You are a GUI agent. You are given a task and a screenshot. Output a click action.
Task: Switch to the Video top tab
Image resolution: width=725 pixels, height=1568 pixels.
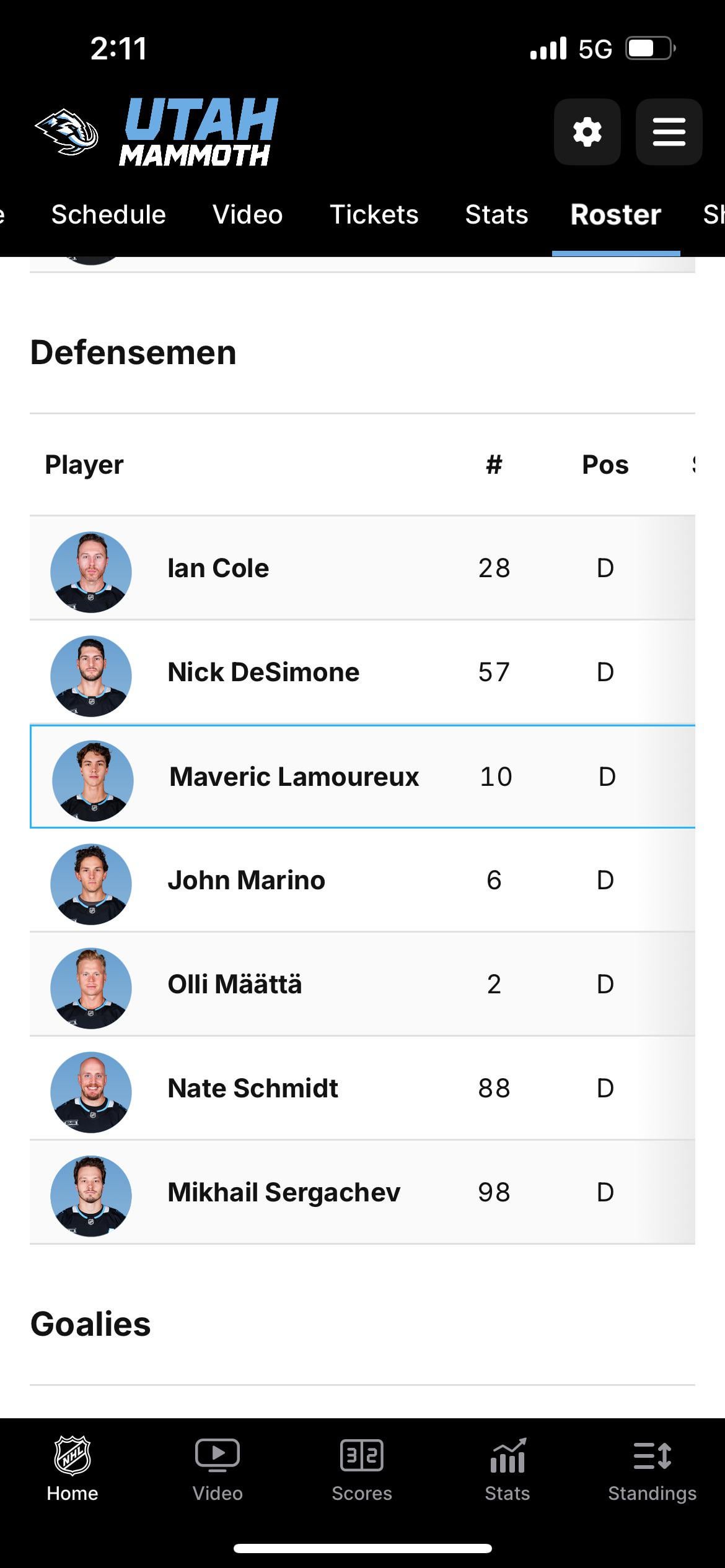(247, 215)
